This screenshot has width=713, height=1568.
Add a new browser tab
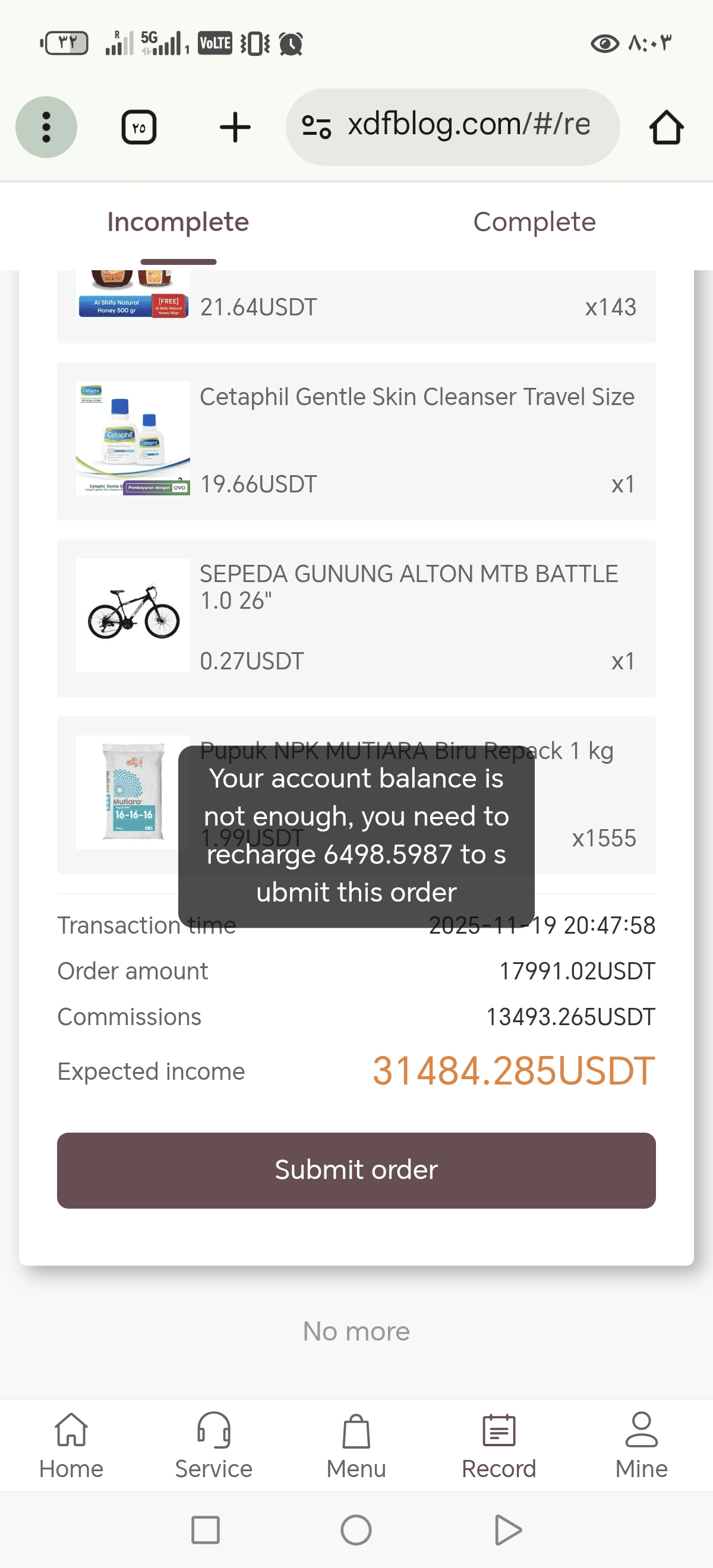click(x=235, y=127)
